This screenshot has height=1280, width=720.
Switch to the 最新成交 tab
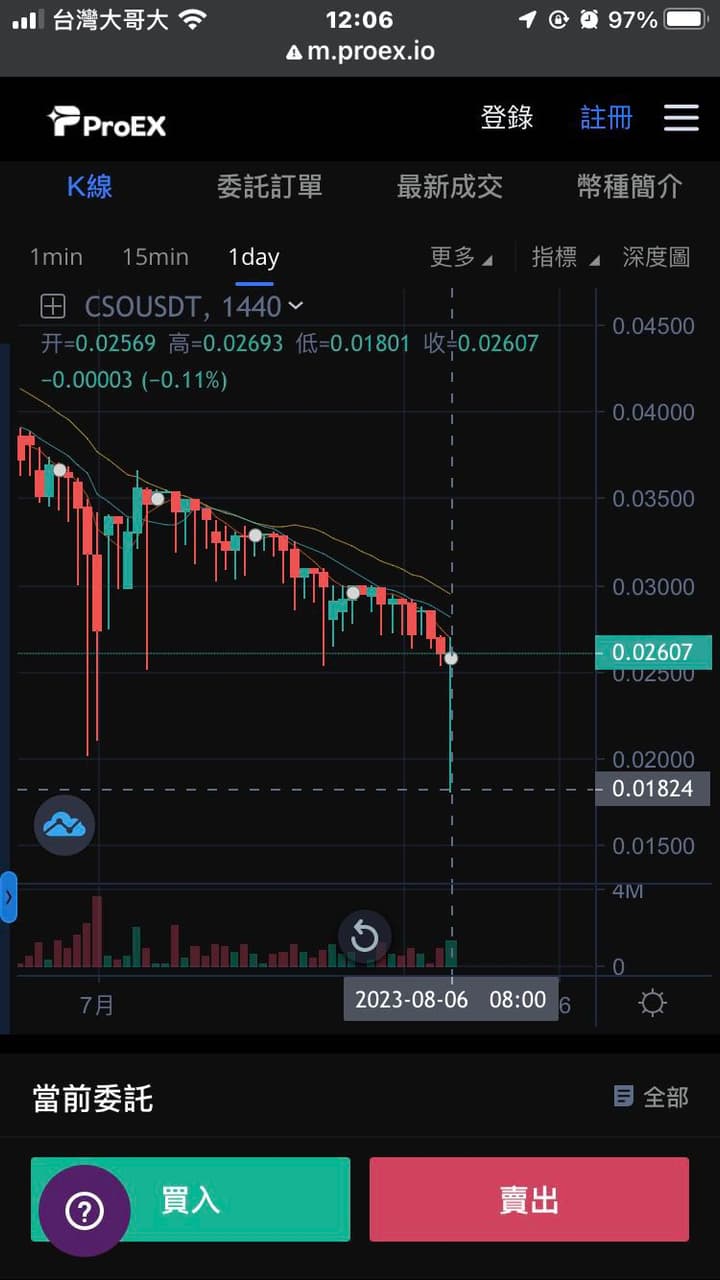[x=449, y=186]
